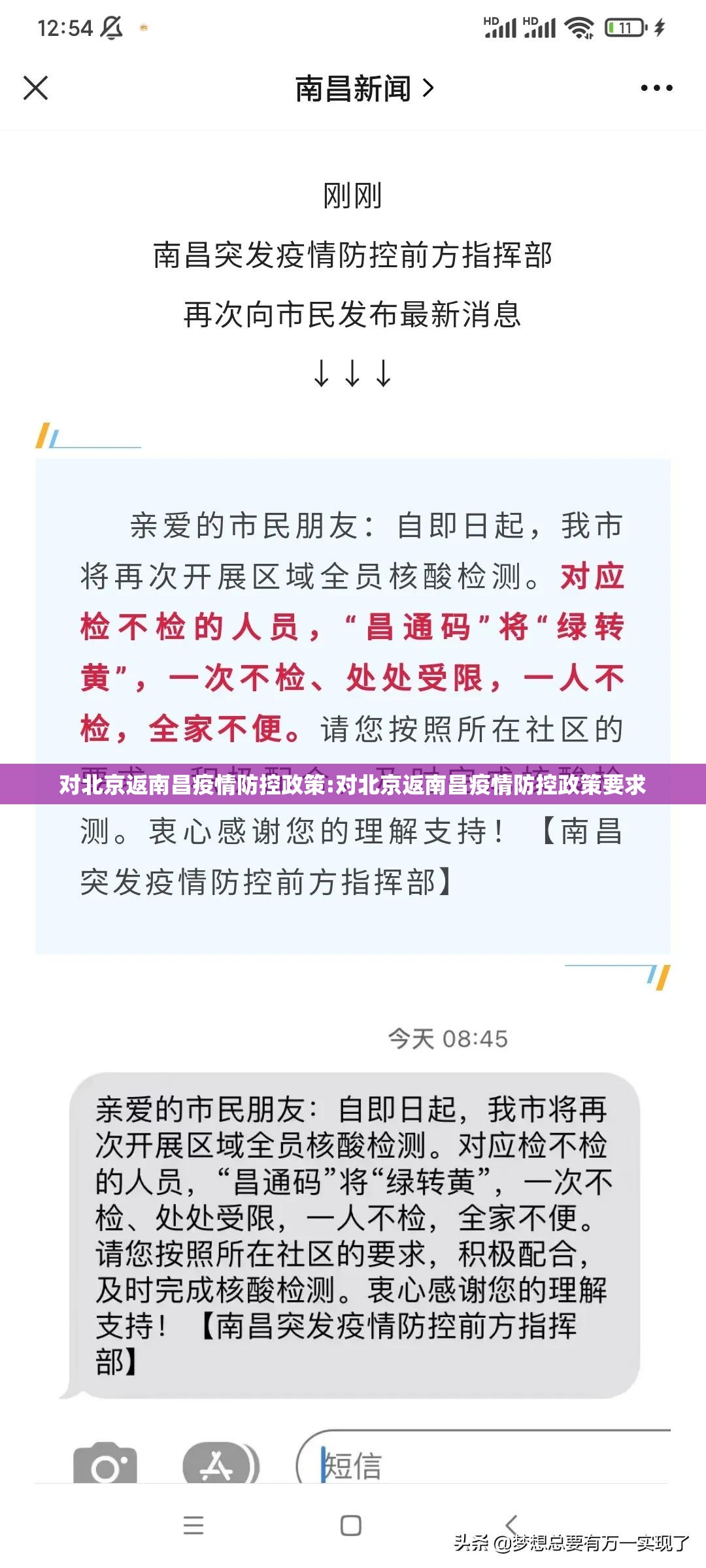706x1568 pixels.
Task: Open the 南昌新闻 account page
Action: click(363, 89)
